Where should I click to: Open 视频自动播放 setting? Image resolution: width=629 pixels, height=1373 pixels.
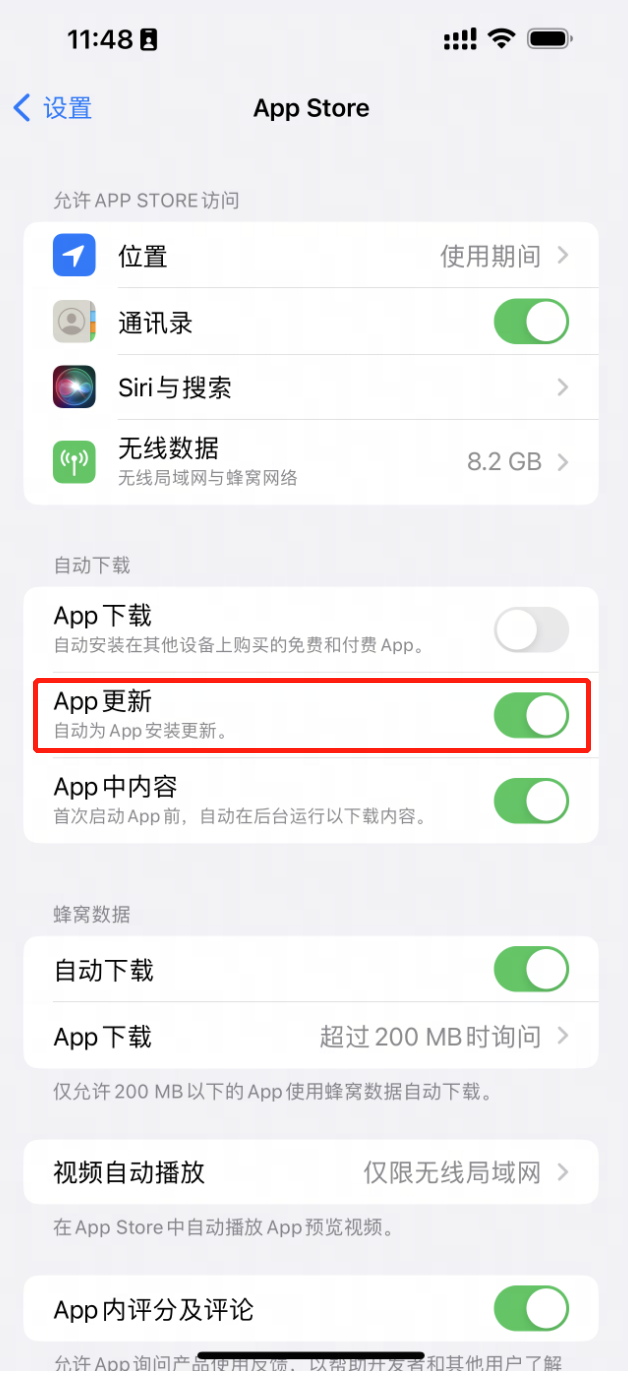point(310,1172)
